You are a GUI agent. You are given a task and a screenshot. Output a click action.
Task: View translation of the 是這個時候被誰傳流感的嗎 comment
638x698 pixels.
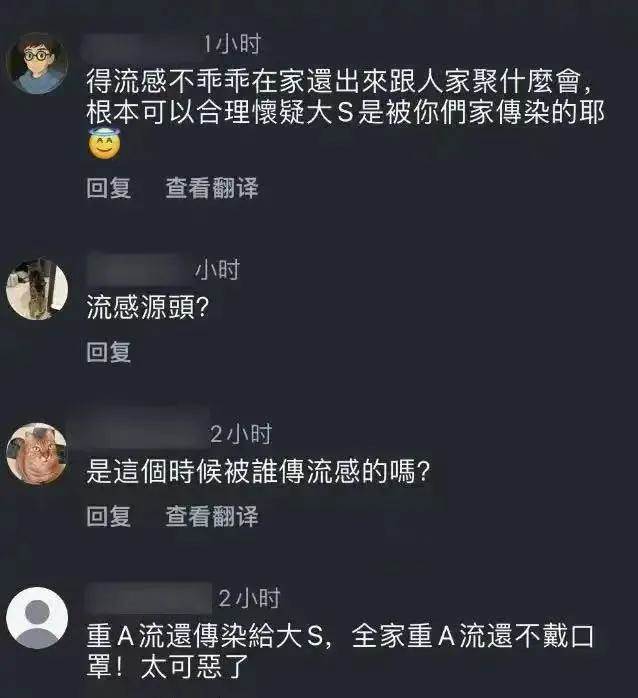[212, 516]
